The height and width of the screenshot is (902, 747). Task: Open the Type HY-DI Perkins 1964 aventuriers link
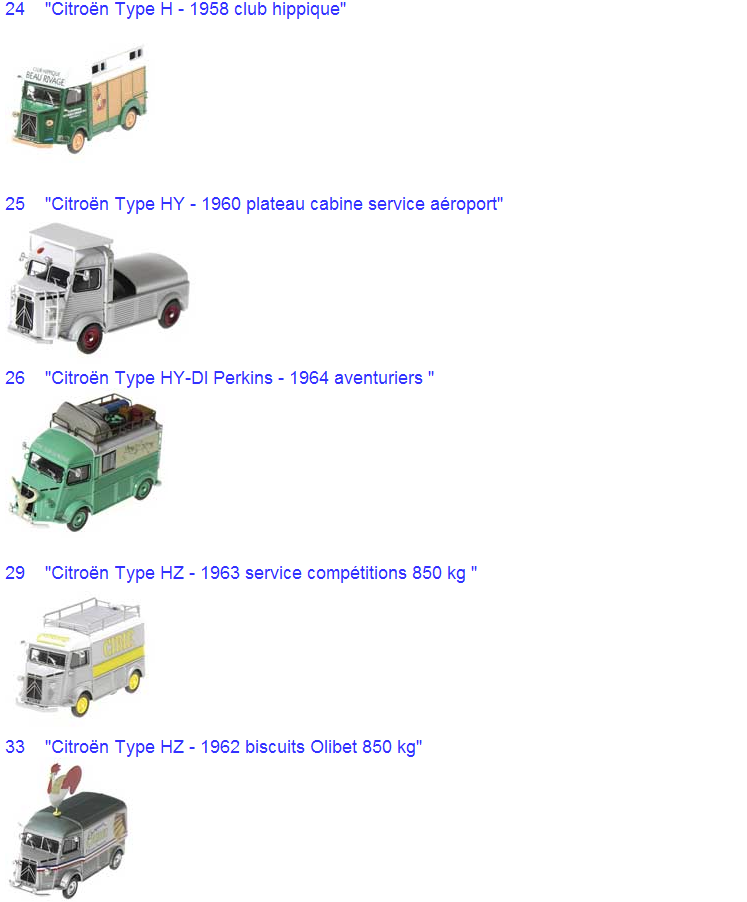[x=239, y=378]
